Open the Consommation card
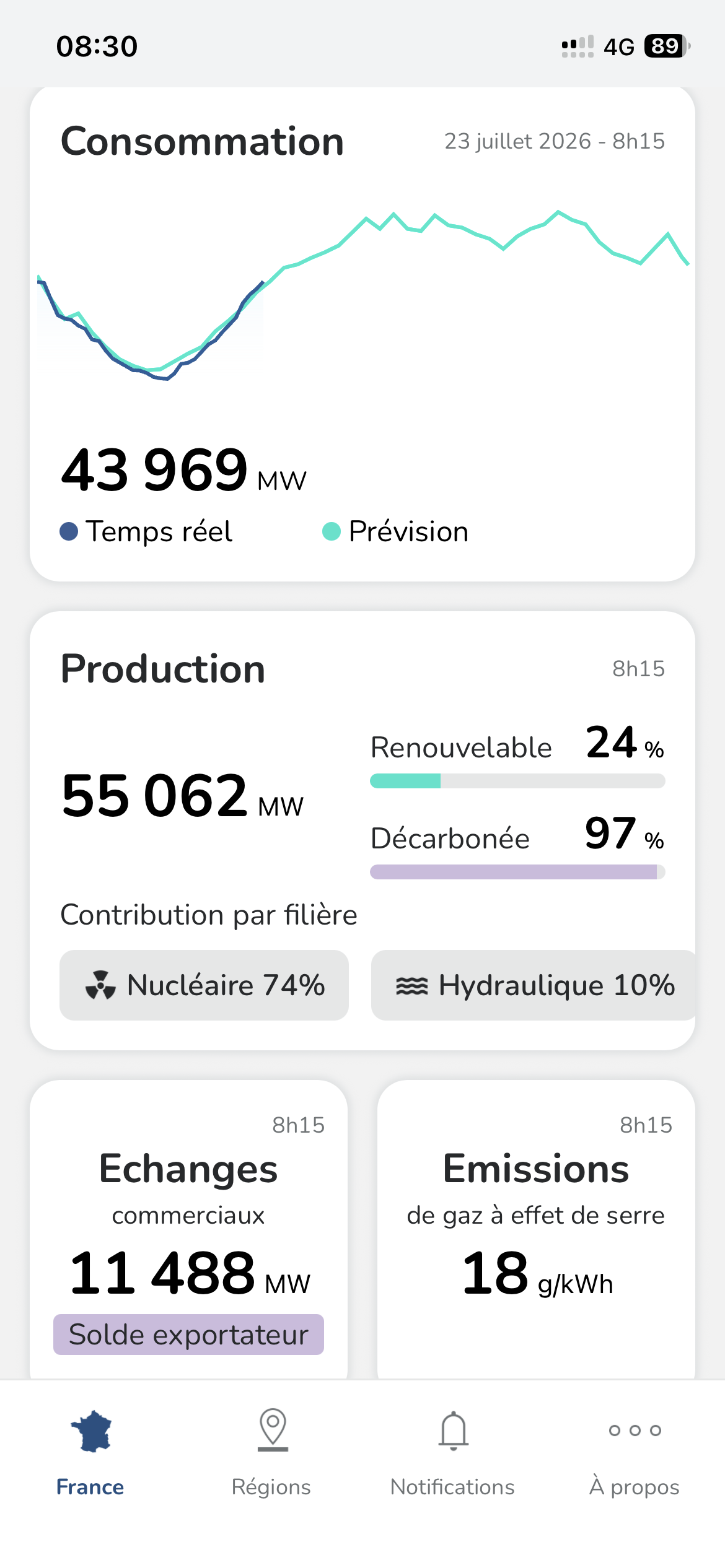Screen dimensions: 725x1568 tap(362, 334)
